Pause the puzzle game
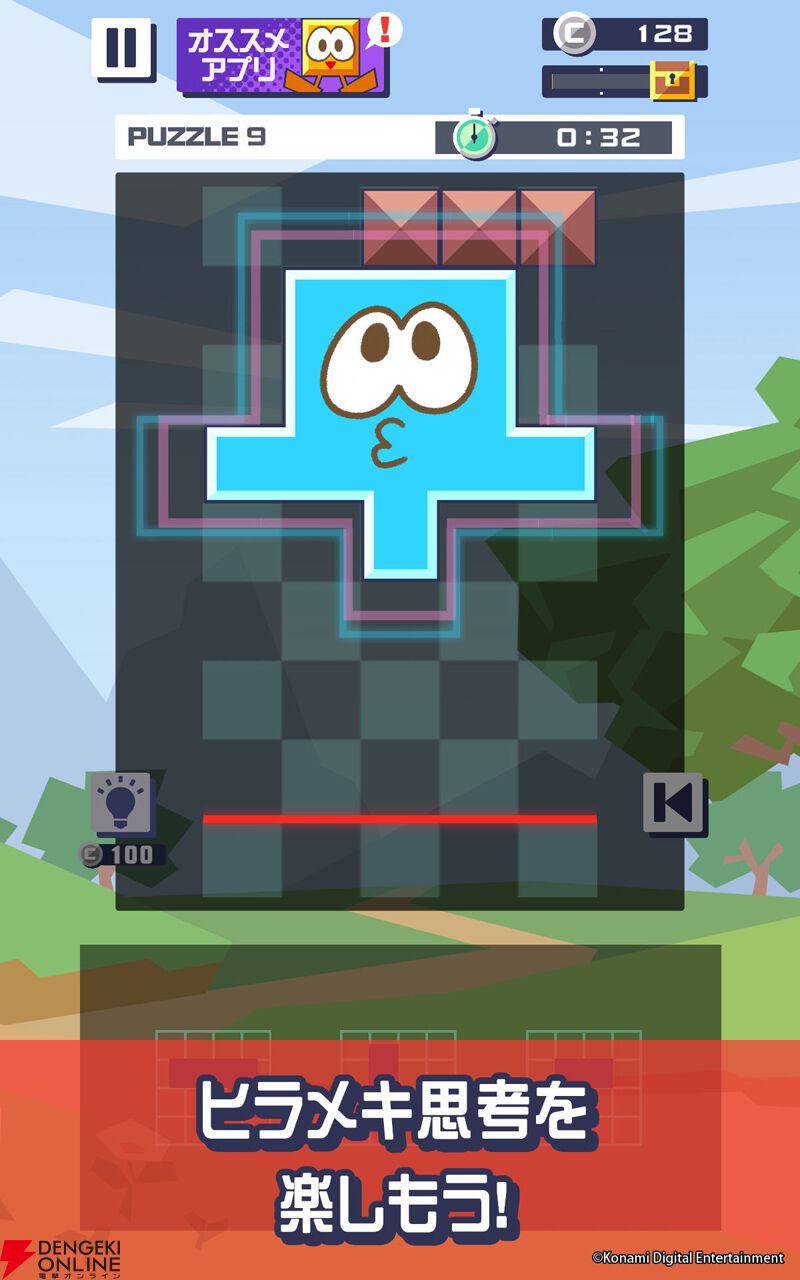 [122, 48]
